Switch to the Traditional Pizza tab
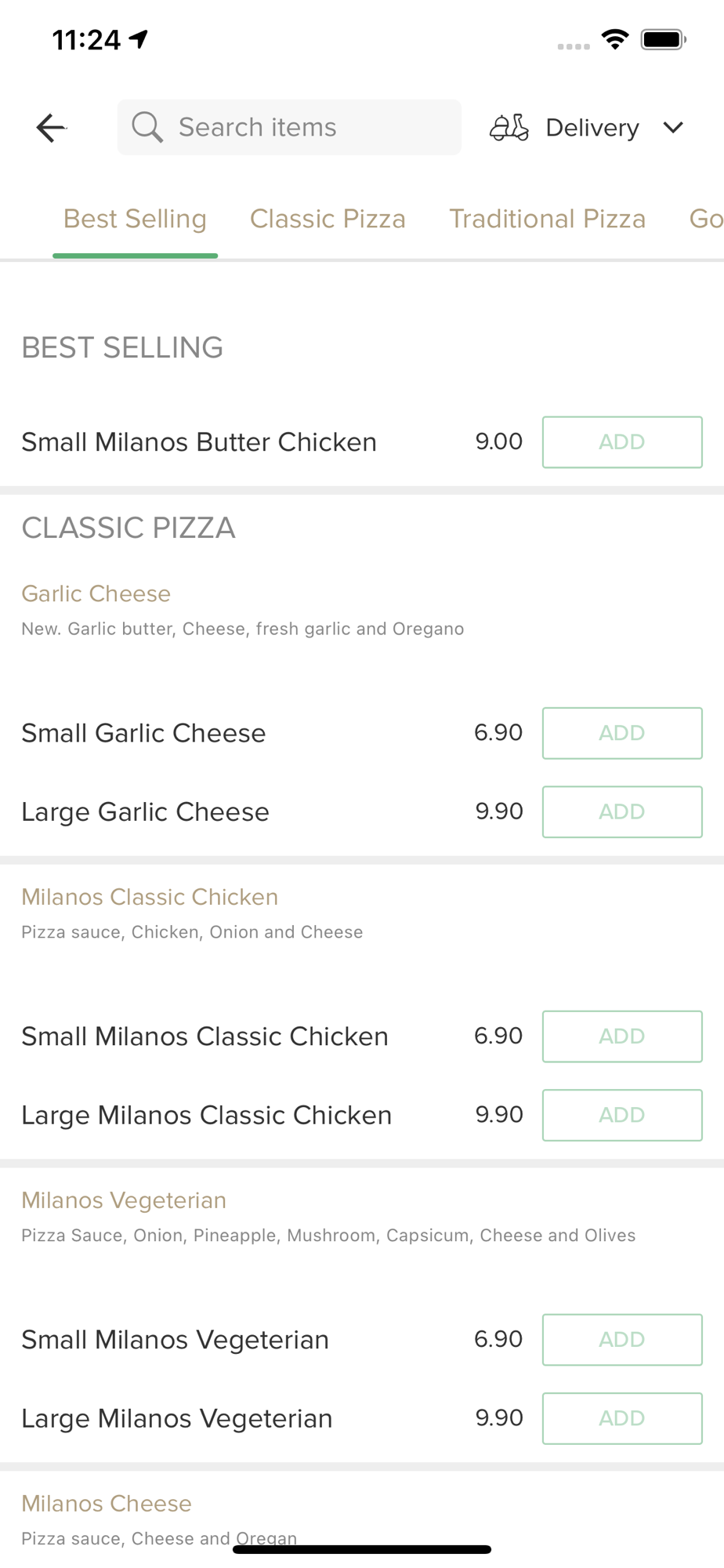724x1568 pixels. [x=547, y=219]
